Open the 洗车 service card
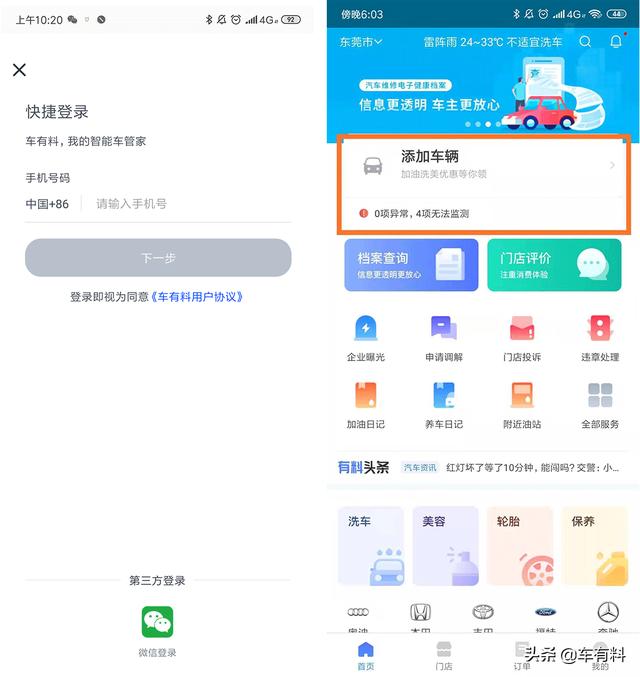Screen dimensions: 640x677 pyautogui.click(x=371, y=546)
